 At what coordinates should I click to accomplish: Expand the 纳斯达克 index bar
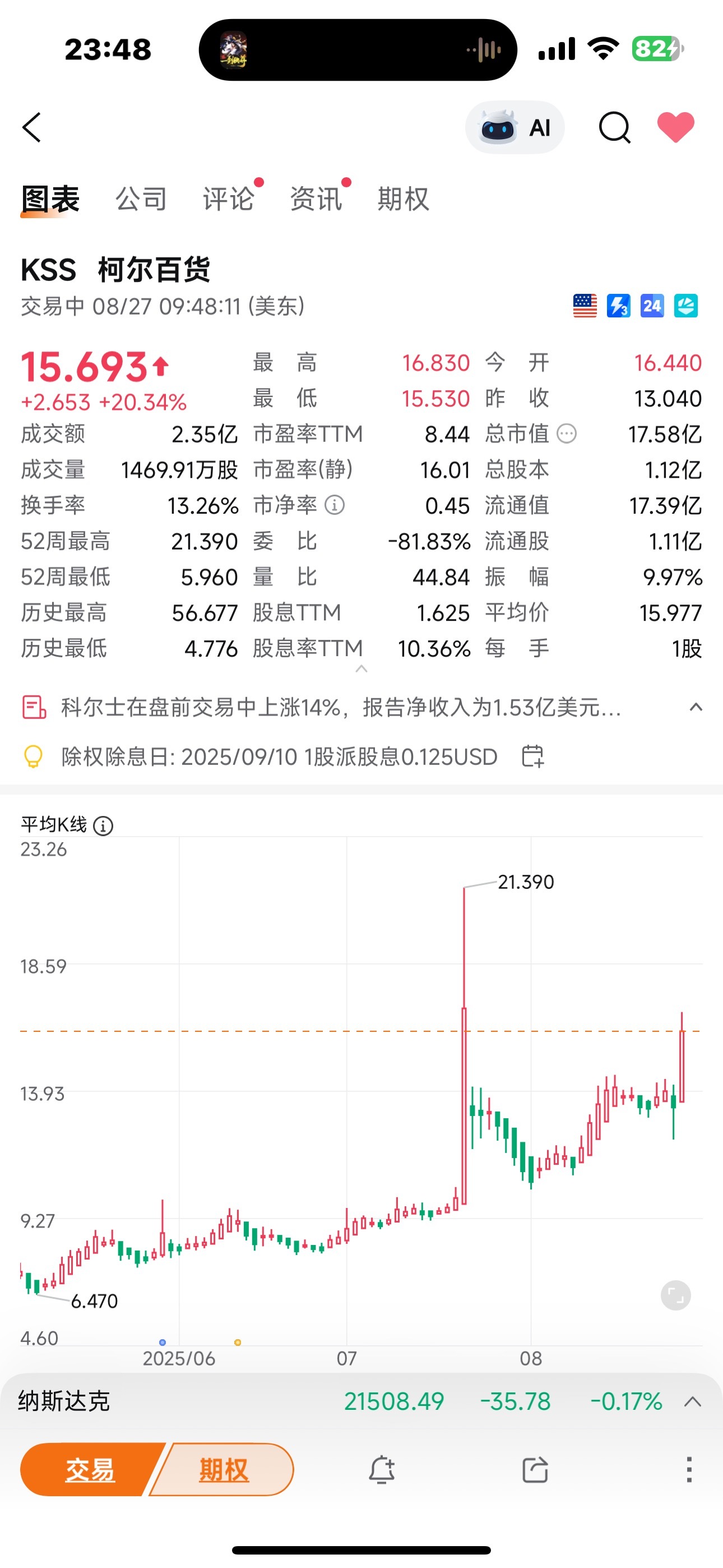[x=693, y=1402]
